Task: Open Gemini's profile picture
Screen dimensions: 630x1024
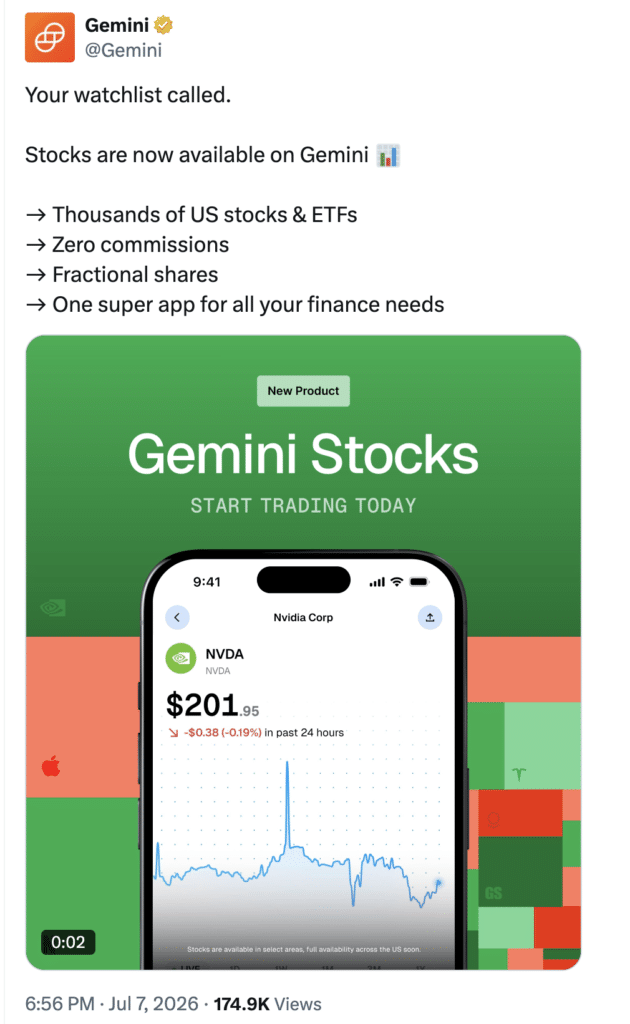Action: [50, 37]
